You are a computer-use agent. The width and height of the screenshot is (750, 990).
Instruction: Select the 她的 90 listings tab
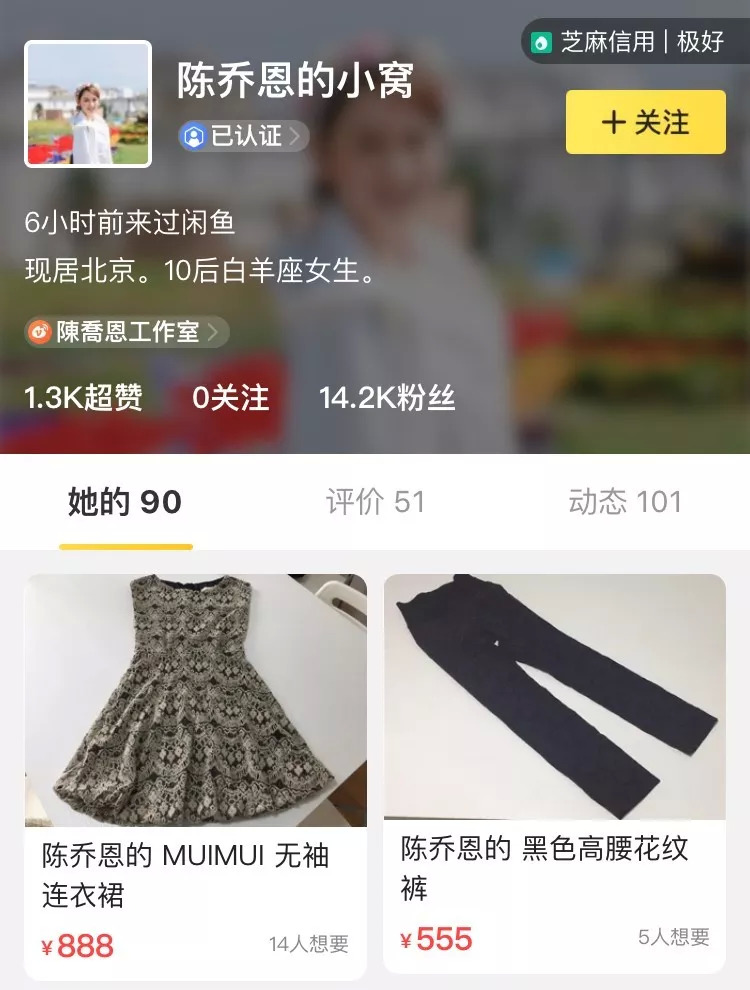(x=125, y=502)
